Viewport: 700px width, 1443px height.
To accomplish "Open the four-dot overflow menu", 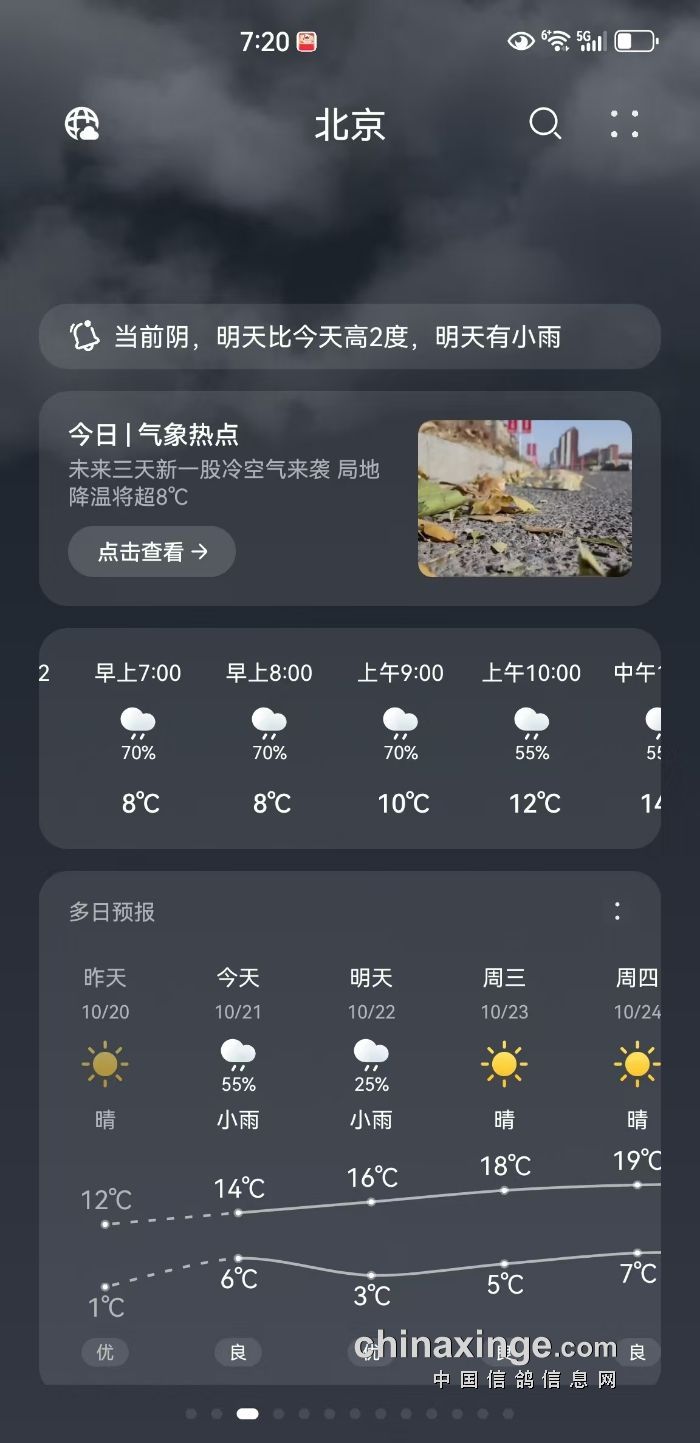I will click(x=624, y=124).
